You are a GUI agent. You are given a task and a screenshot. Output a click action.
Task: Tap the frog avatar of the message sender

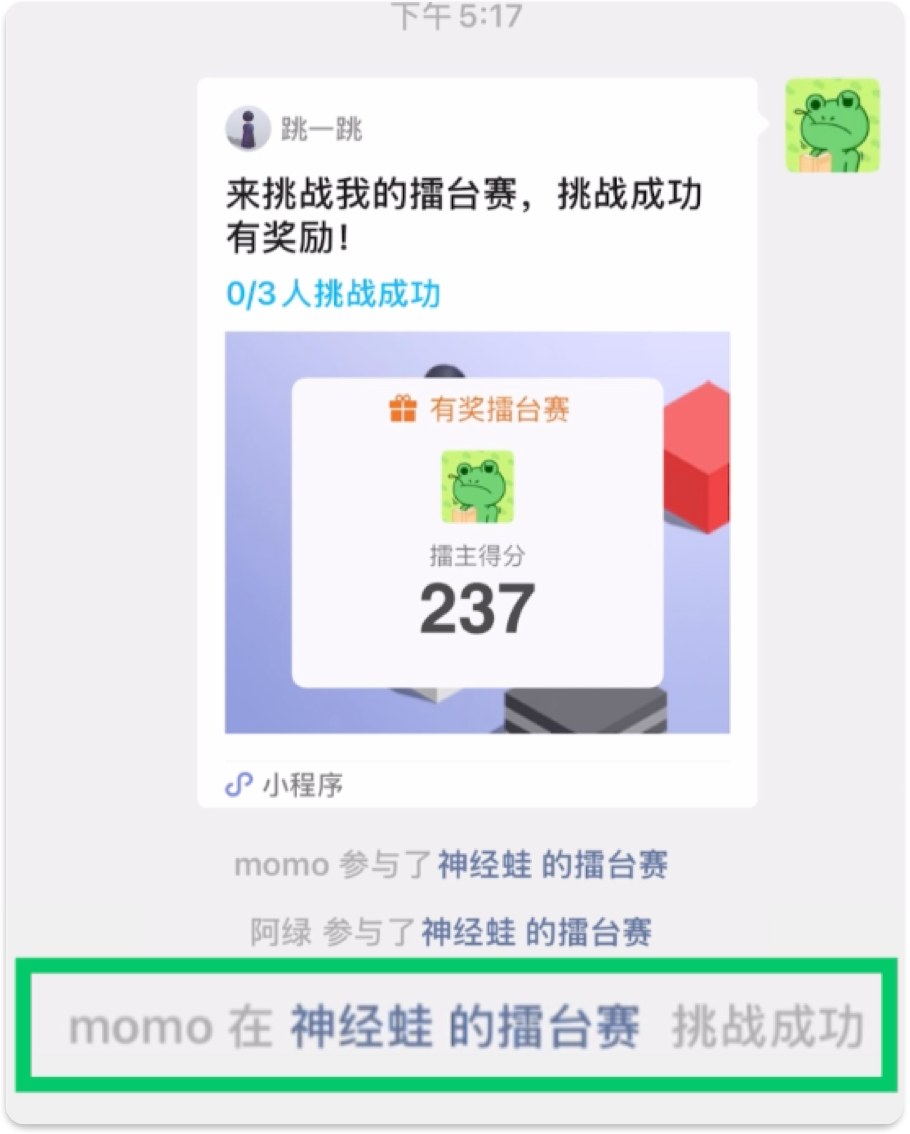tap(832, 126)
